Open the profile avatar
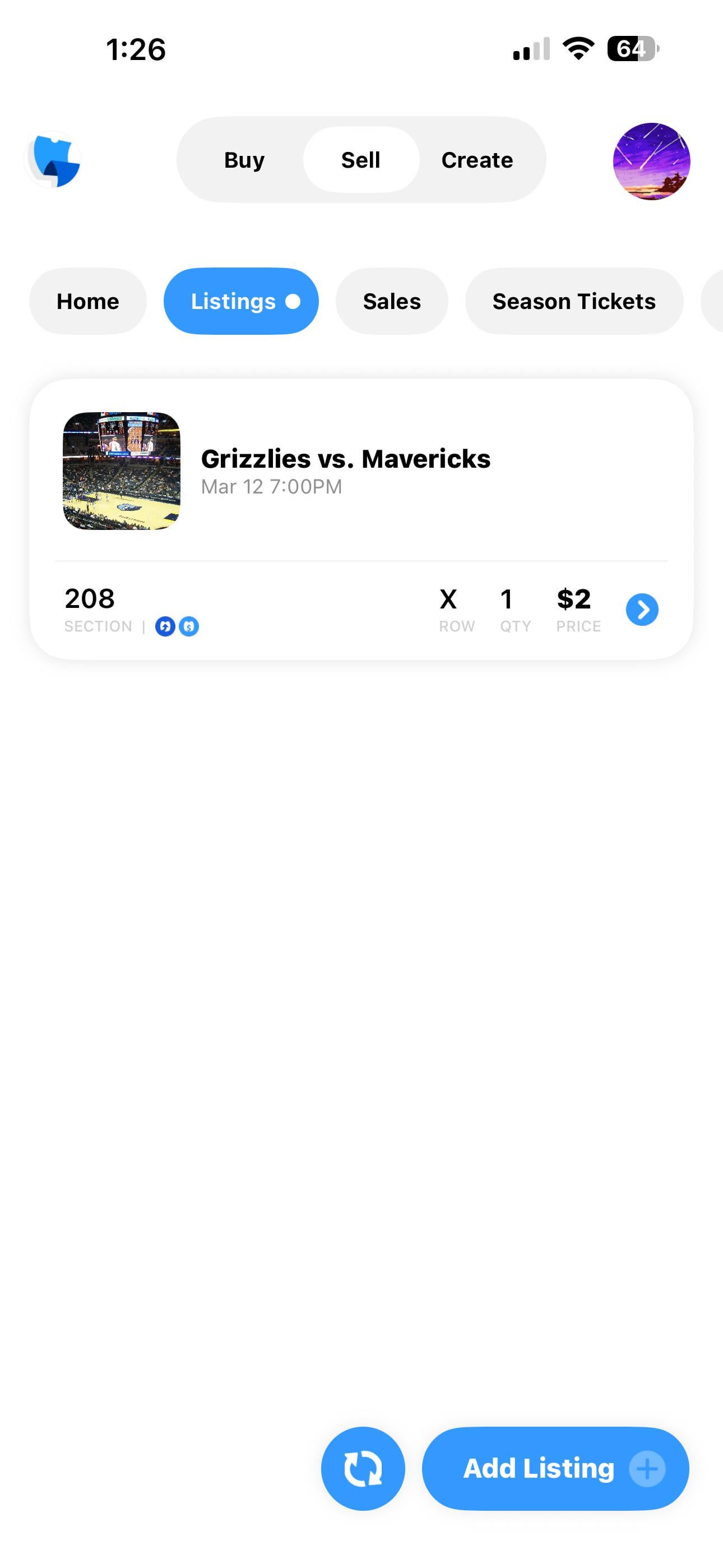 651,162
